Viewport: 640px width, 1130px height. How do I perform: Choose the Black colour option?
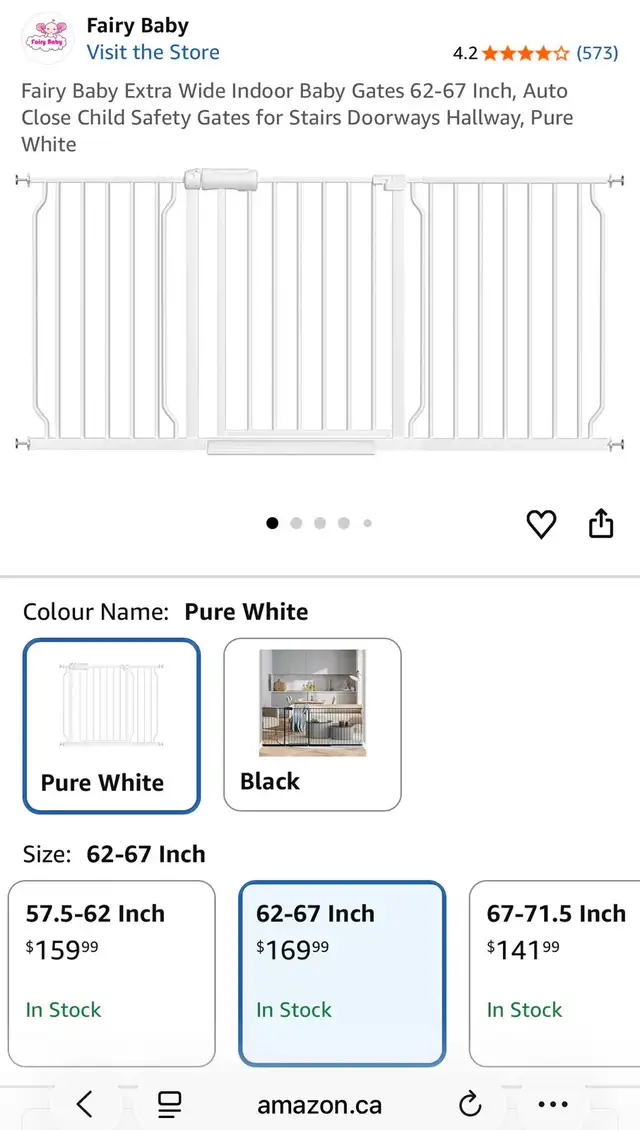tap(312, 724)
